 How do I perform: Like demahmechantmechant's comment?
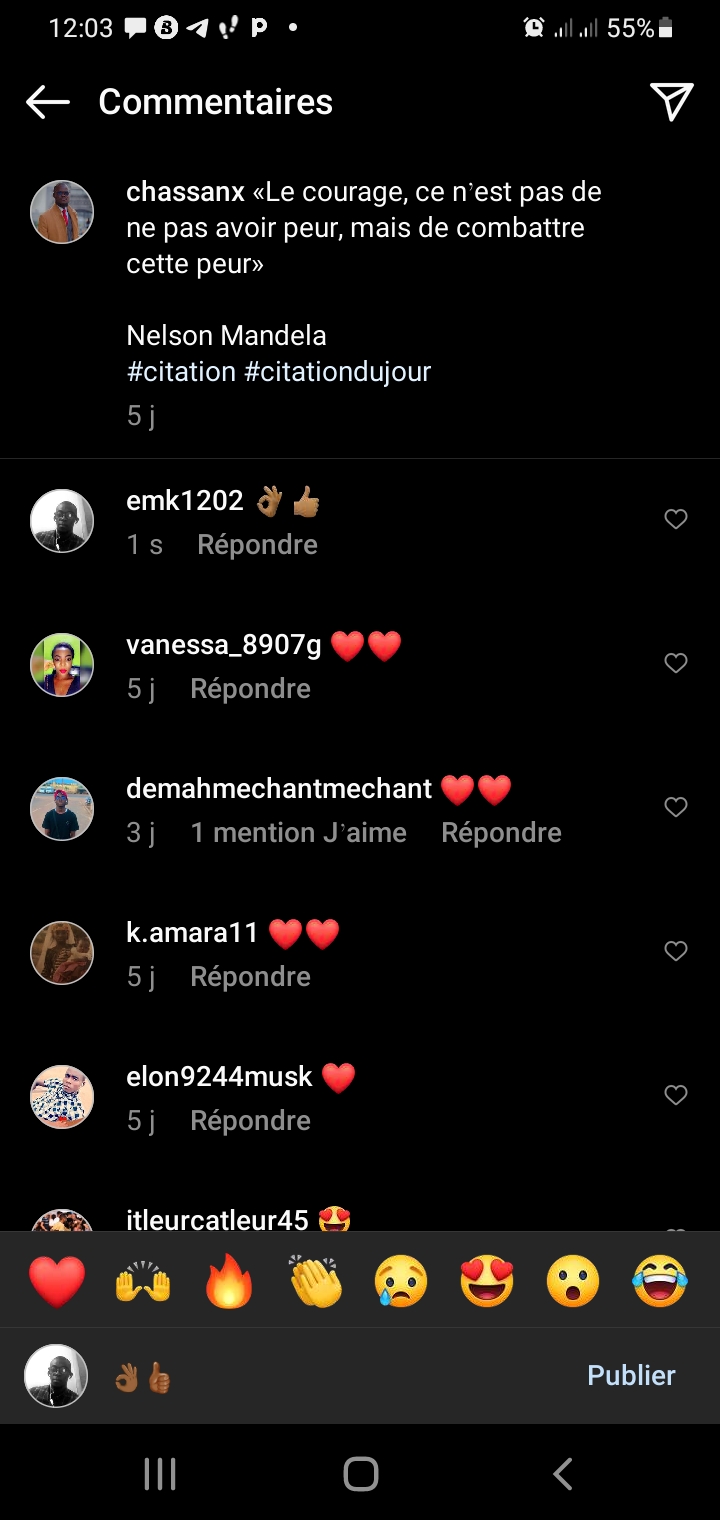click(x=676, y=807)
